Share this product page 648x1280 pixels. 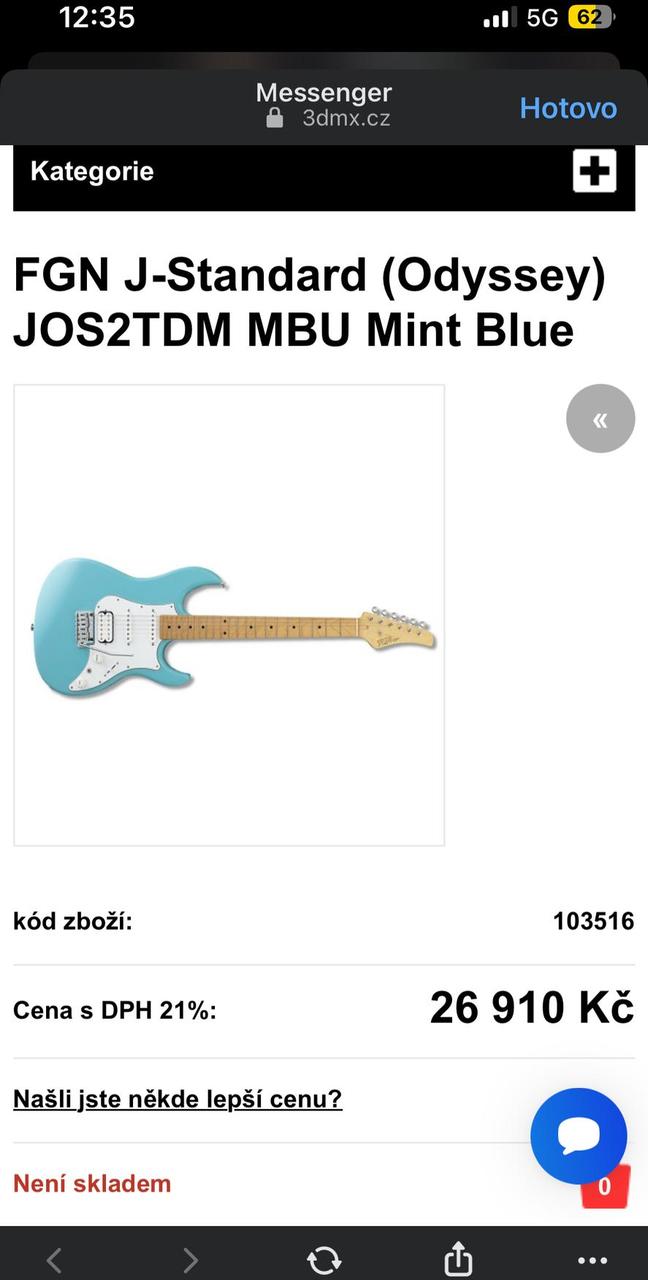click(x=458, y=1260)
